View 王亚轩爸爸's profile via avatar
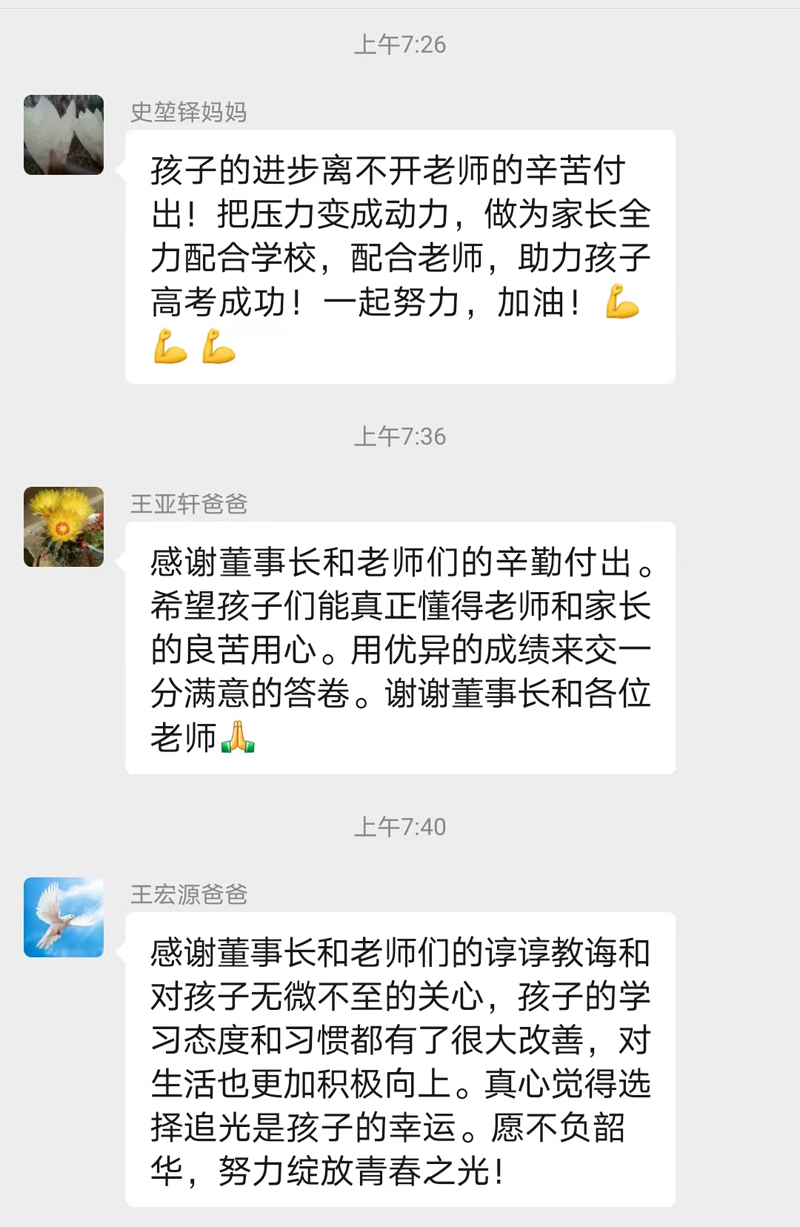Image resolution: width=800 pixels, height=1227 pixels. coord(64,527)
